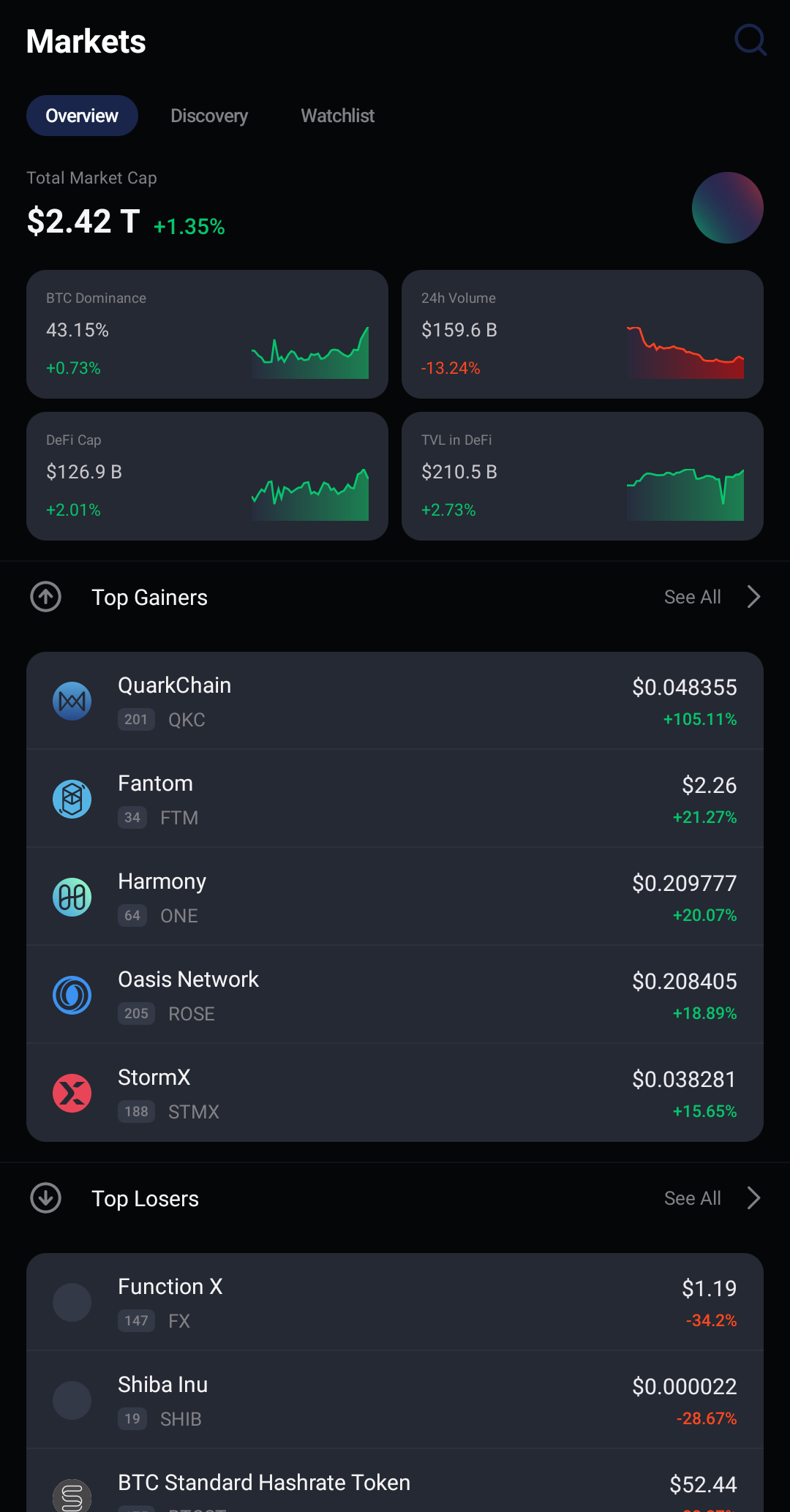The width and height of the screenshot is (790, 1512).
Task: Click the Top Losers downward arrow icon
Action: point(45,1198)
